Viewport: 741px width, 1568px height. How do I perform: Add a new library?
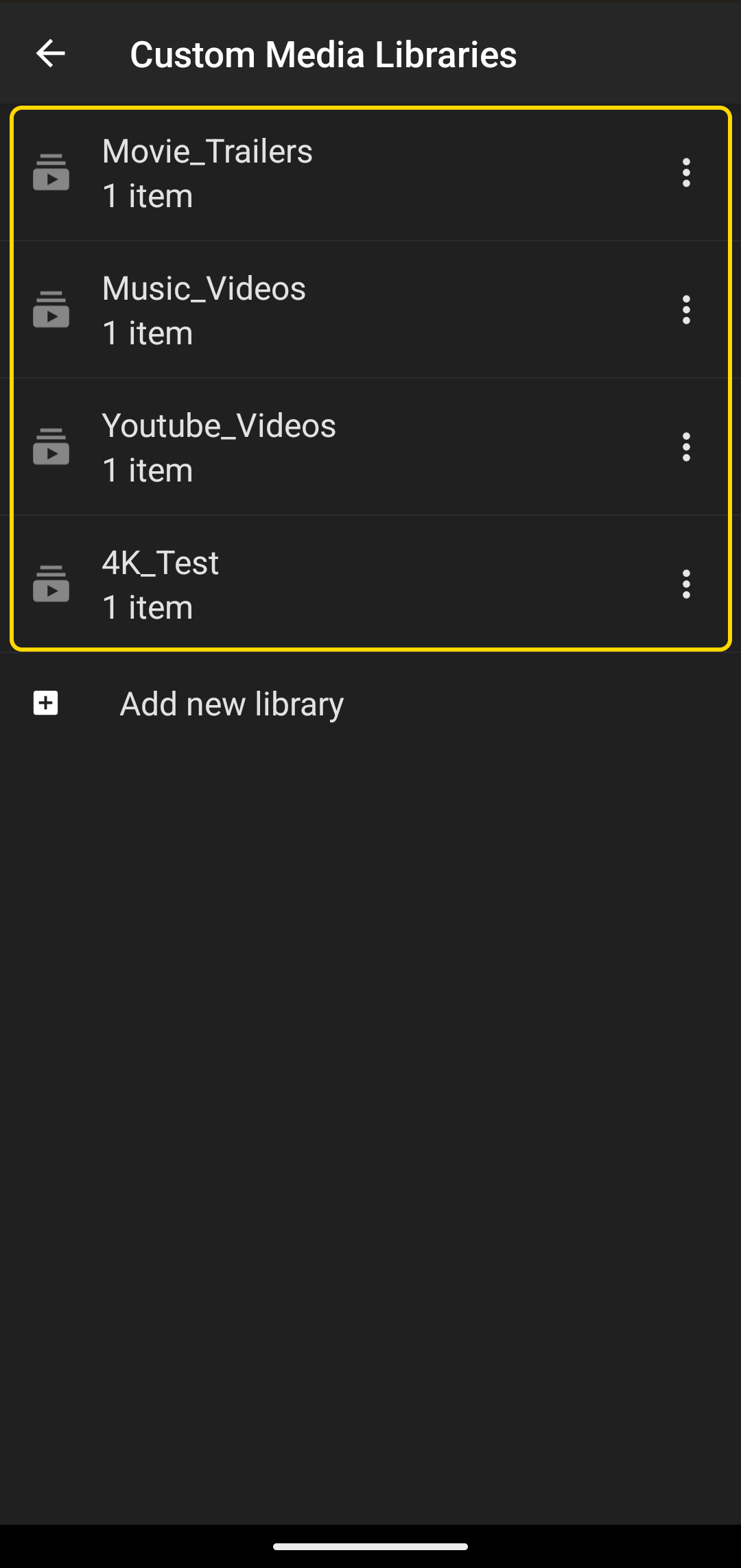(370, 704)
